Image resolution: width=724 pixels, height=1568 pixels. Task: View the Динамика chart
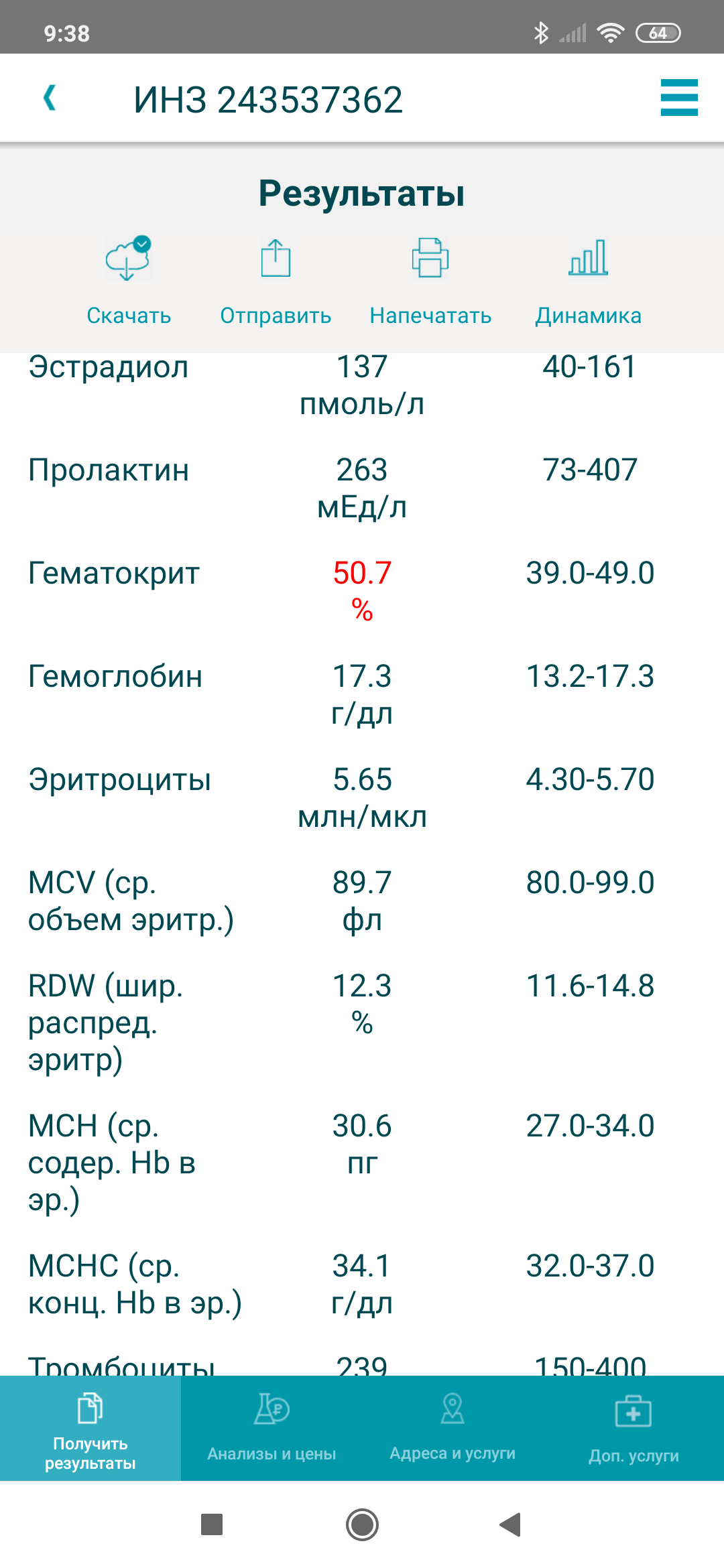[588, 281]
